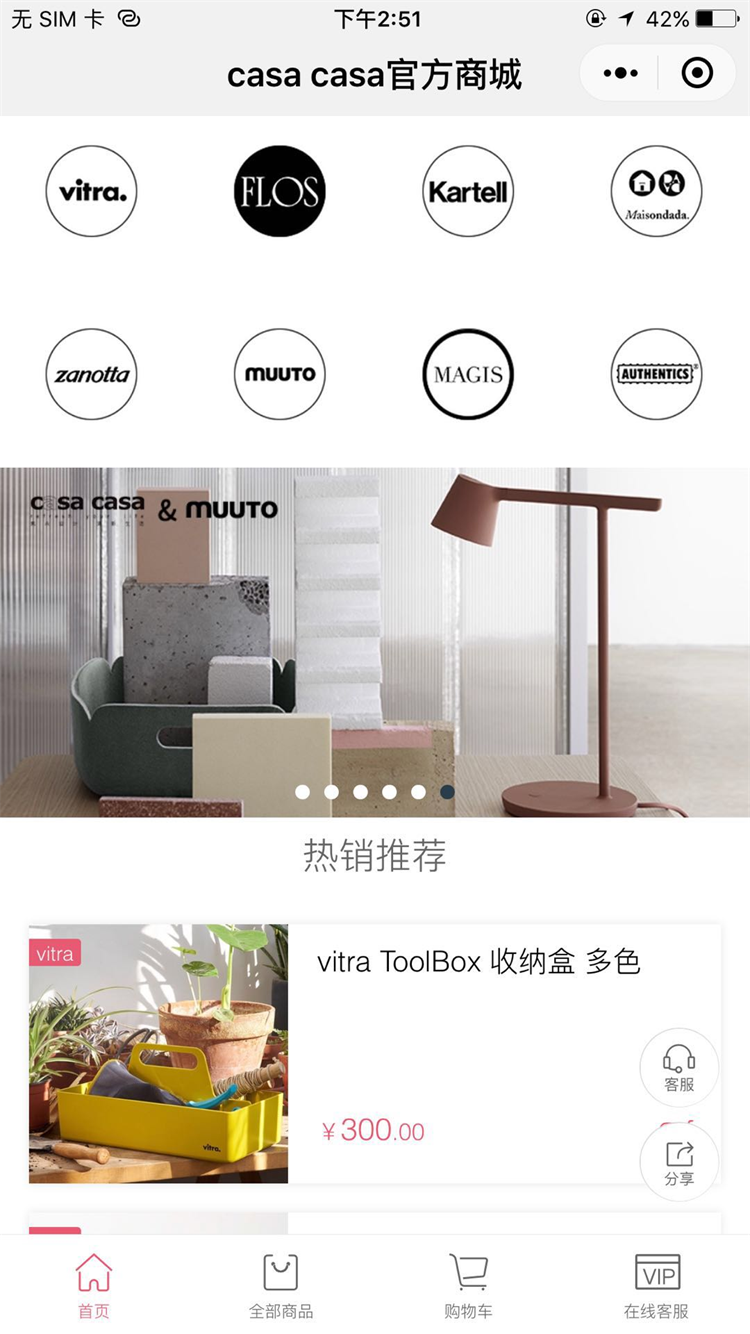Viewport: 750px width, 1334px height.
Task: Tap the floating 客服 button
Action: point(679,1067)
